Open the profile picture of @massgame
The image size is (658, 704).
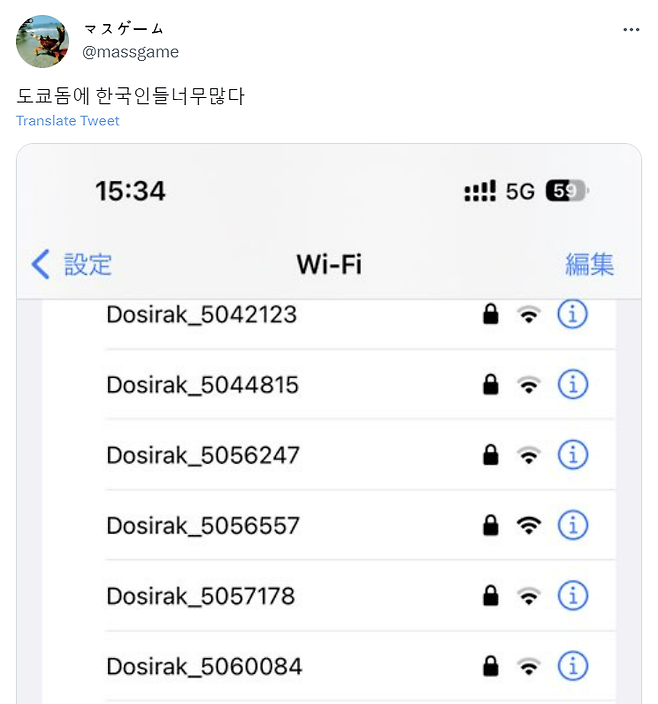43,41
